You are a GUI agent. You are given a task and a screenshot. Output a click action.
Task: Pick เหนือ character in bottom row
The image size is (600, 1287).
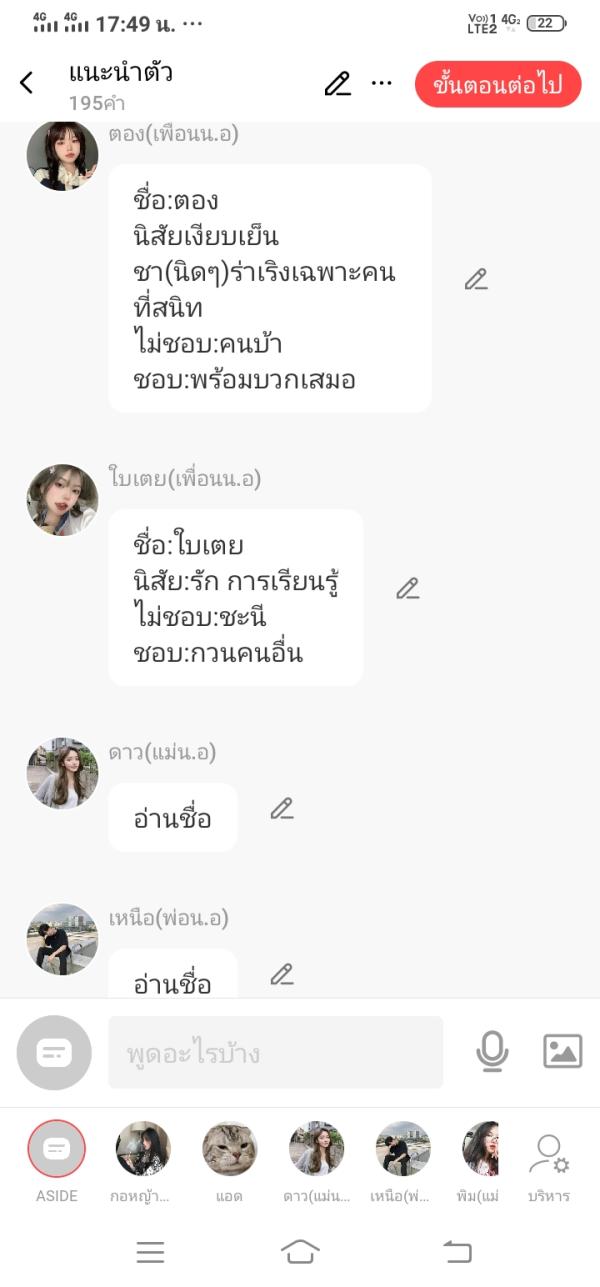coord(403,1149)
